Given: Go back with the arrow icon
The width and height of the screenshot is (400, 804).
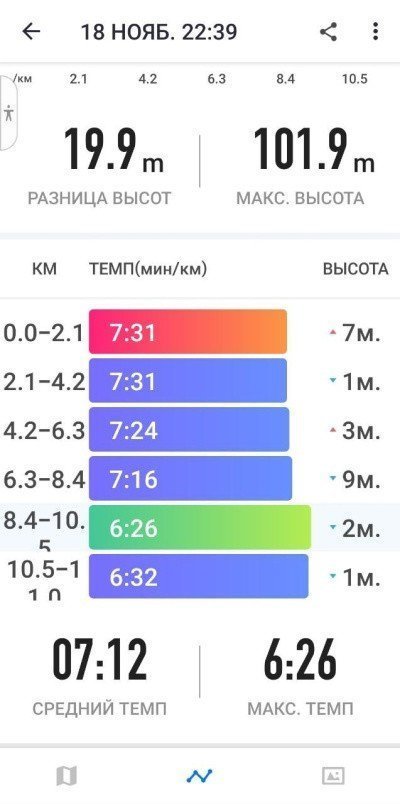Looking at the screenshot, I should 31,32.
